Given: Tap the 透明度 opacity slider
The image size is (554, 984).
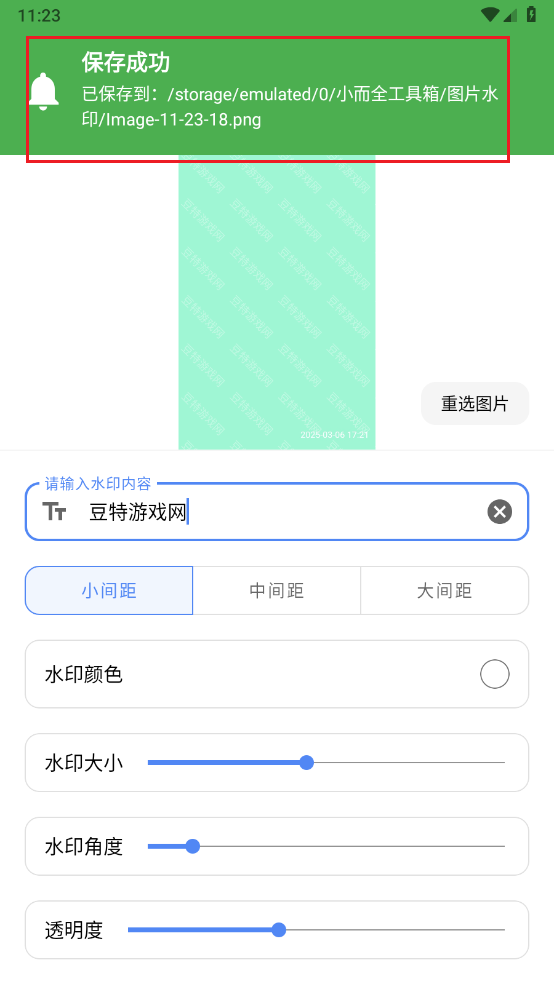Looking at the screenshot, I should click(x=316, y=929).
